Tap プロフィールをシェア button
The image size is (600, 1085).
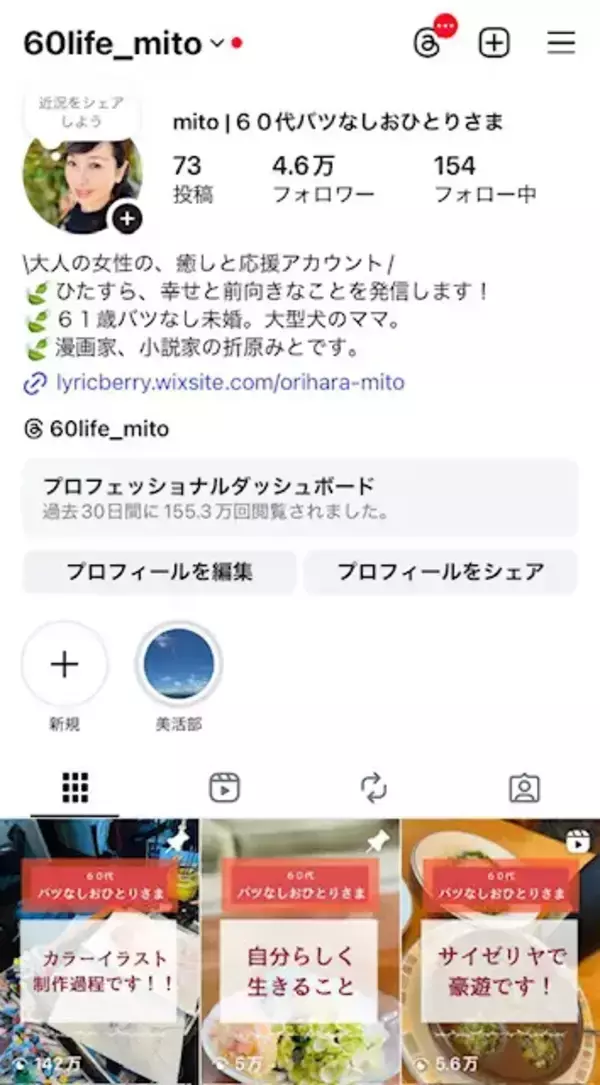pos(440,572)
